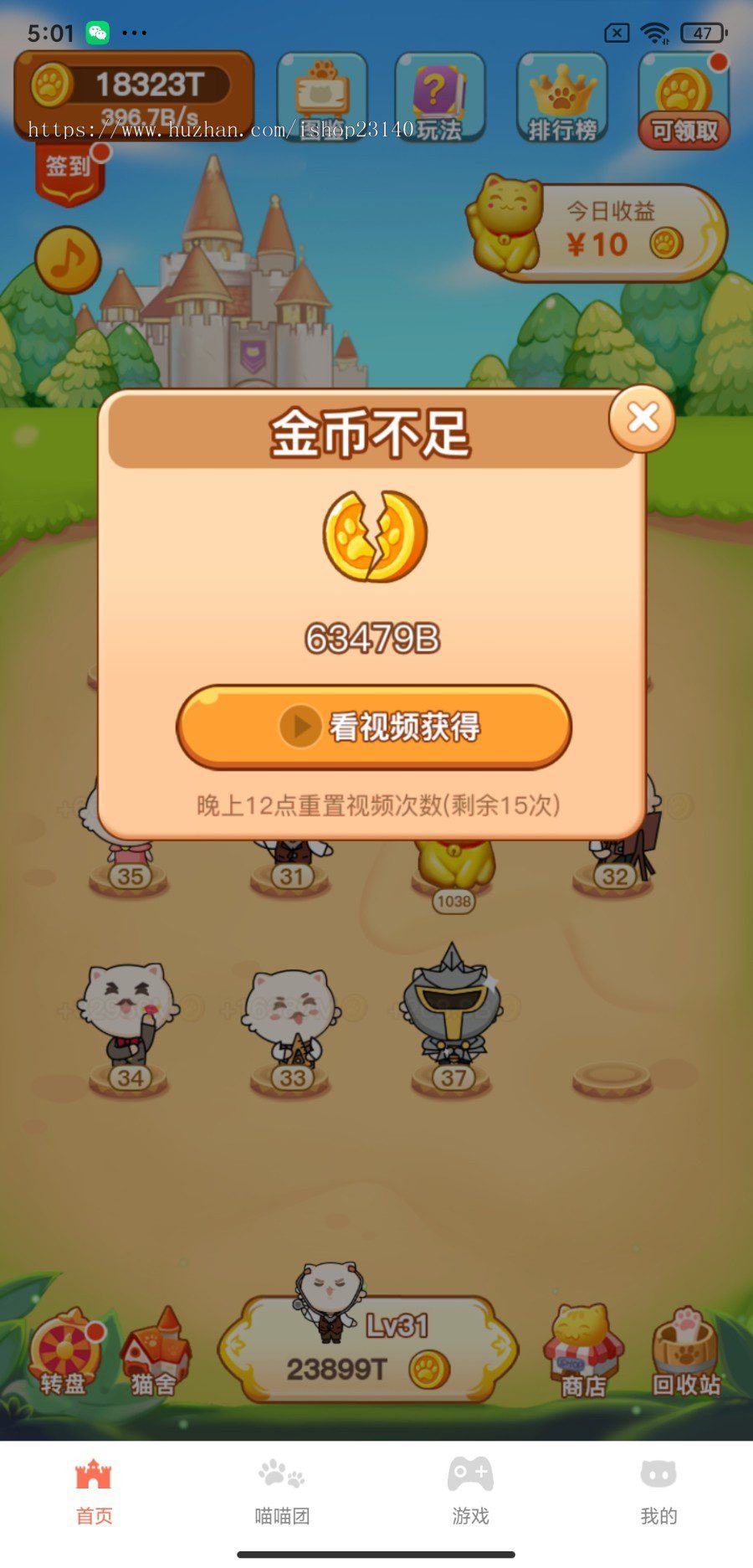Switch to the 我的 tab
Viewport: 753px width, 1568px height.
(658, 1492)
